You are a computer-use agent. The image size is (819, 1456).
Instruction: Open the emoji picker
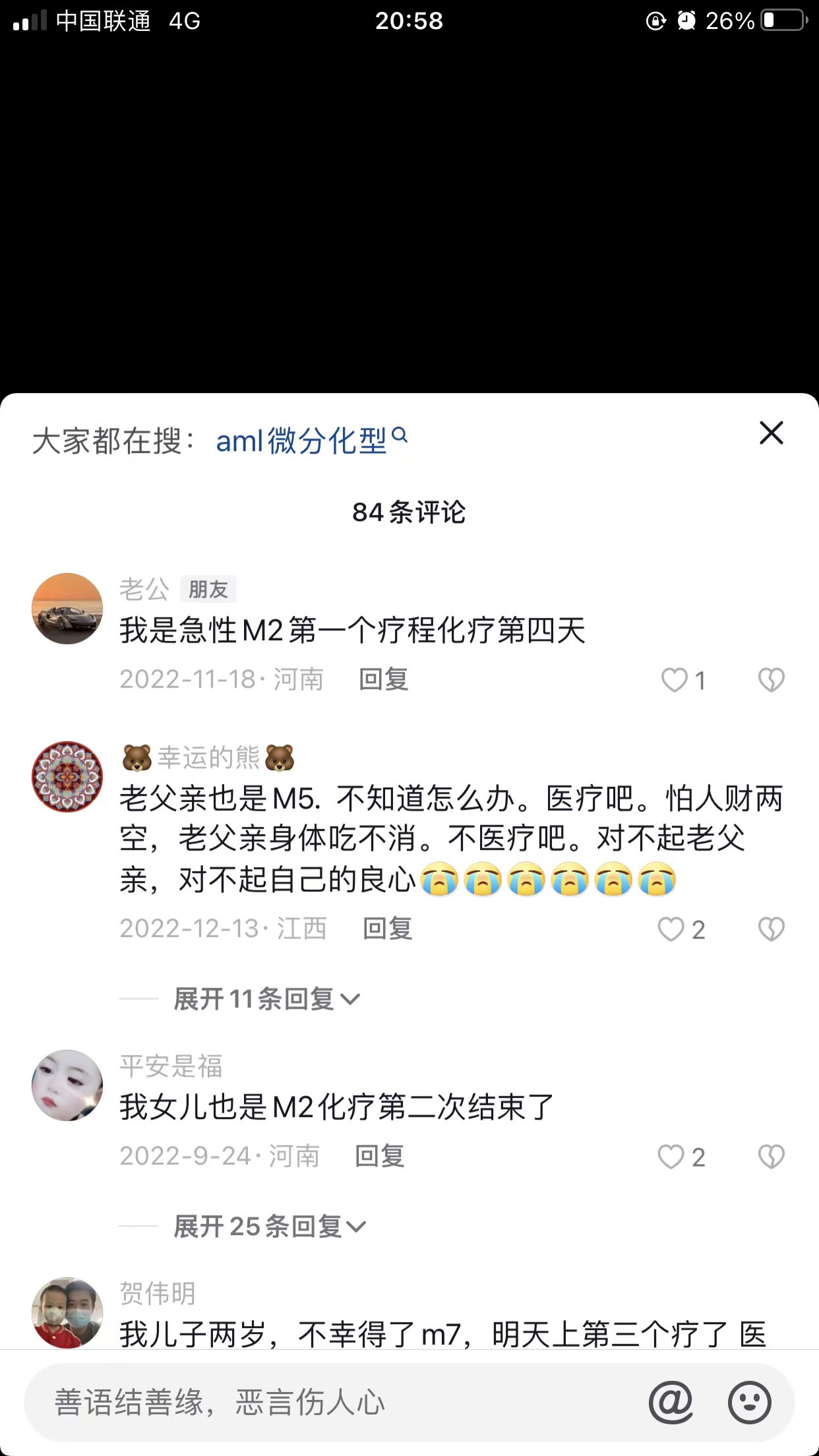(x=749, y=1402)
